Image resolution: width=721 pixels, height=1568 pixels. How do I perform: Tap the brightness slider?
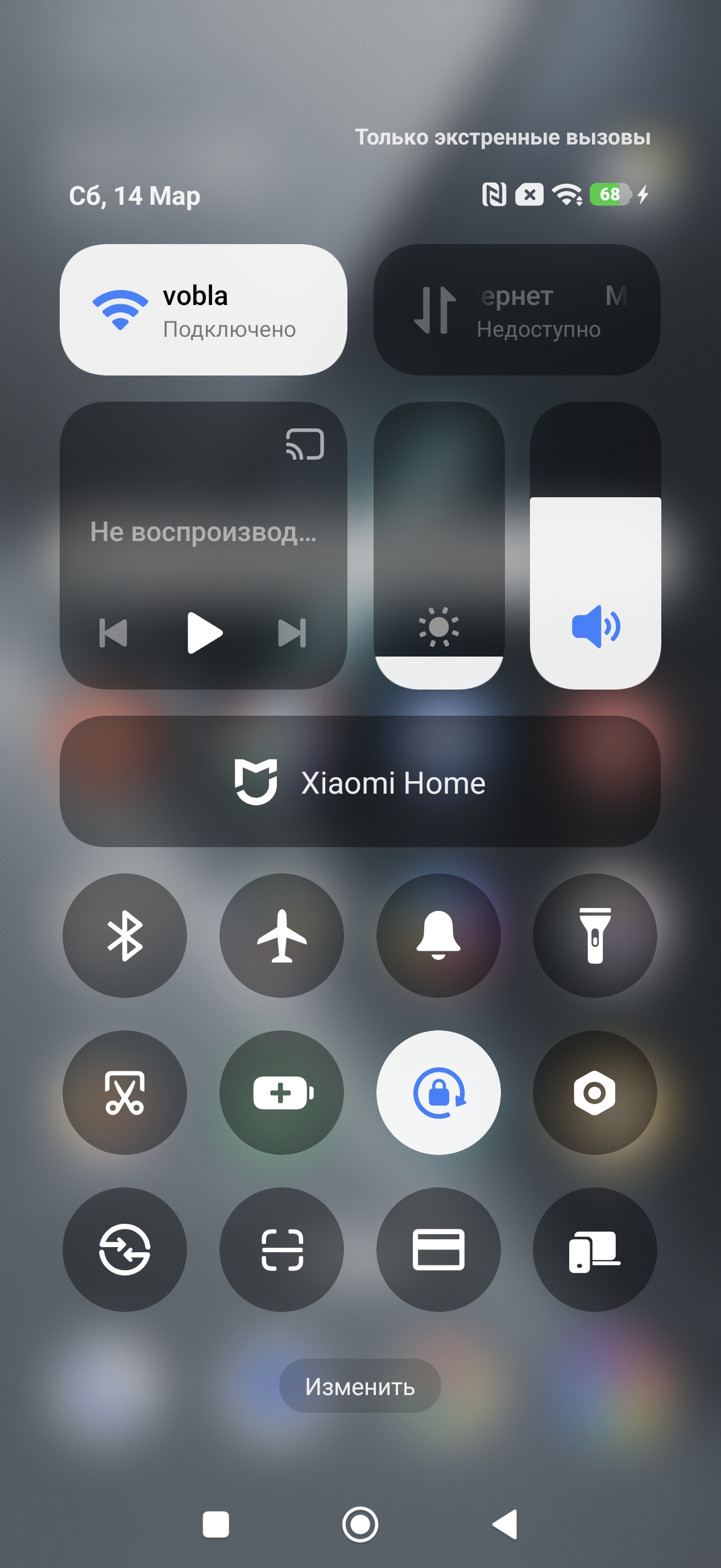point(439,545)
